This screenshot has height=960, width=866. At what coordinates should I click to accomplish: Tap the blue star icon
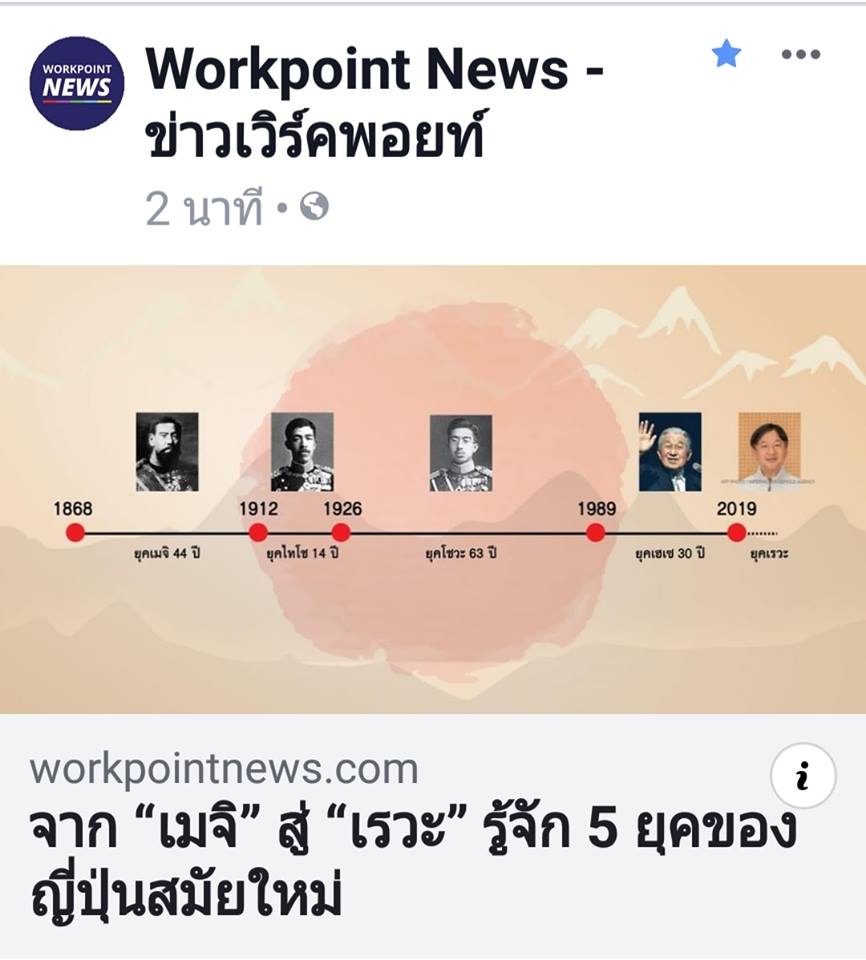click(726, 54)
